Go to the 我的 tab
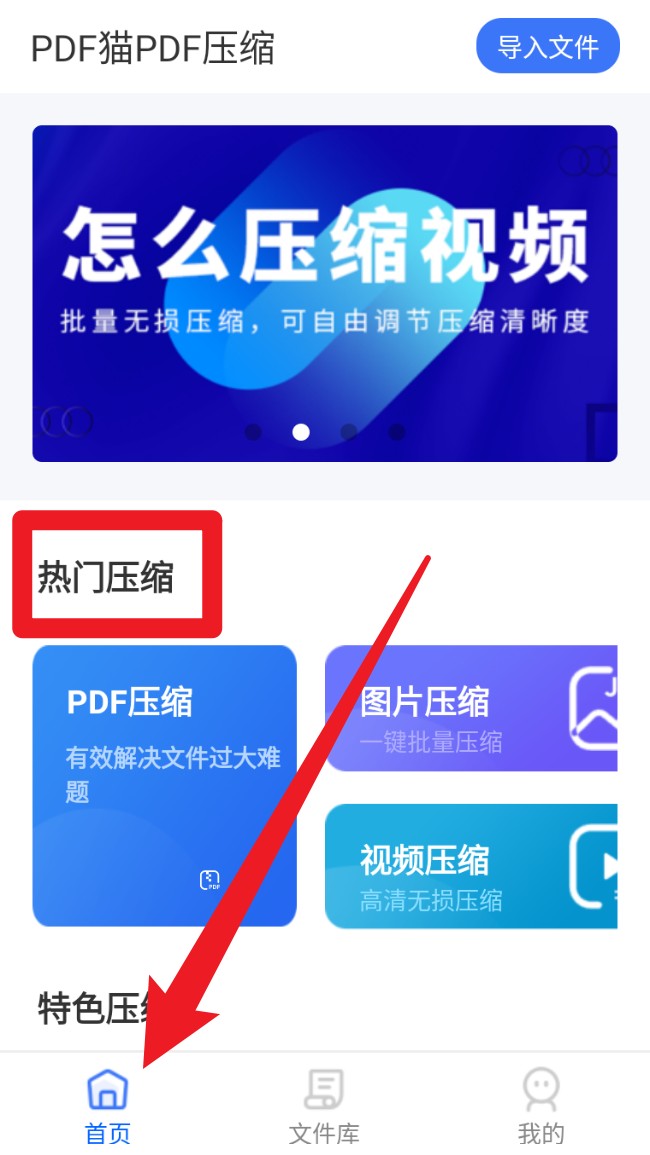Viewport: 650px width, 1155px height. [x=541, y=1105]
